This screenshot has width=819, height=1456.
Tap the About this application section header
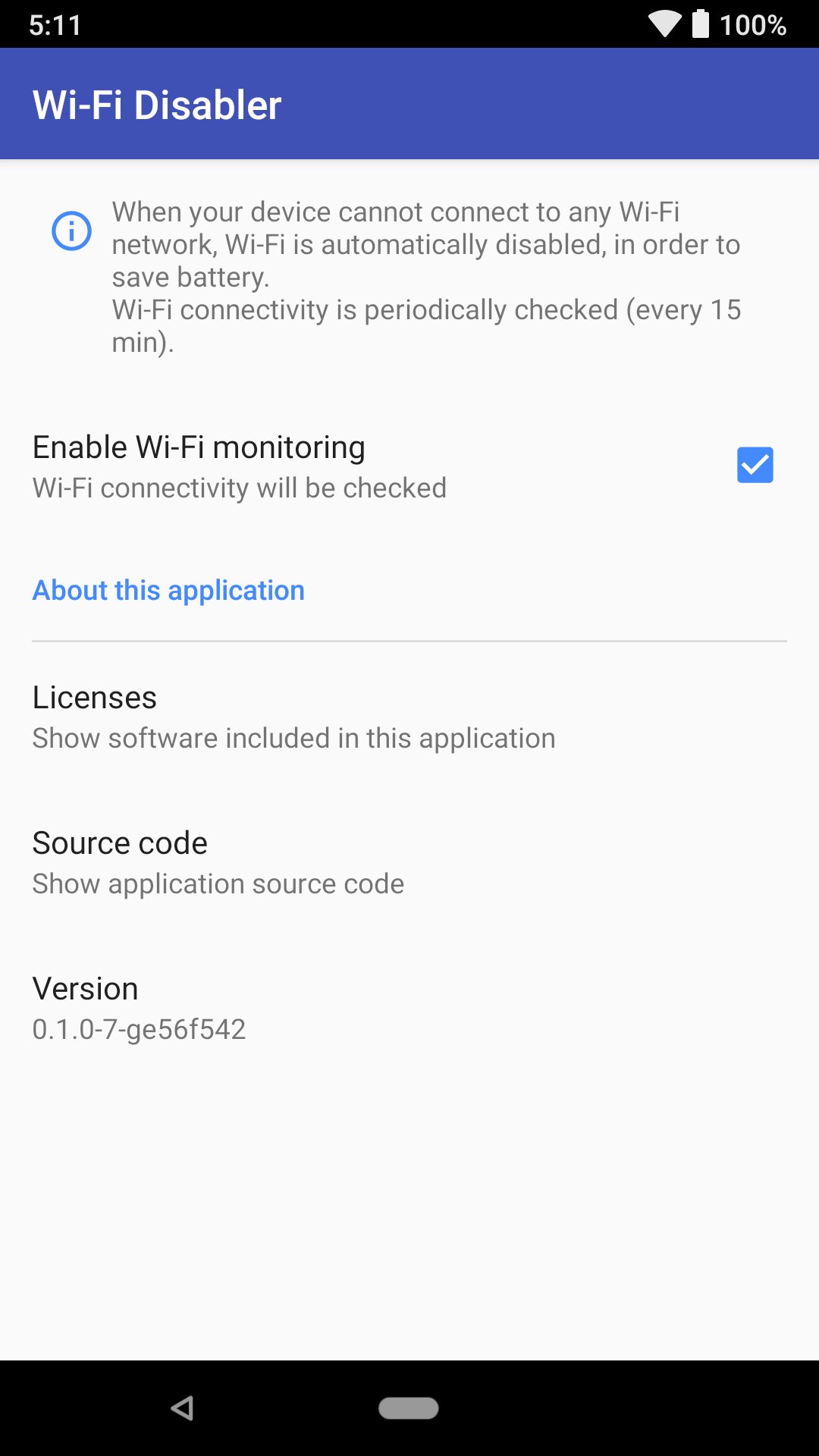click(168, 590)
